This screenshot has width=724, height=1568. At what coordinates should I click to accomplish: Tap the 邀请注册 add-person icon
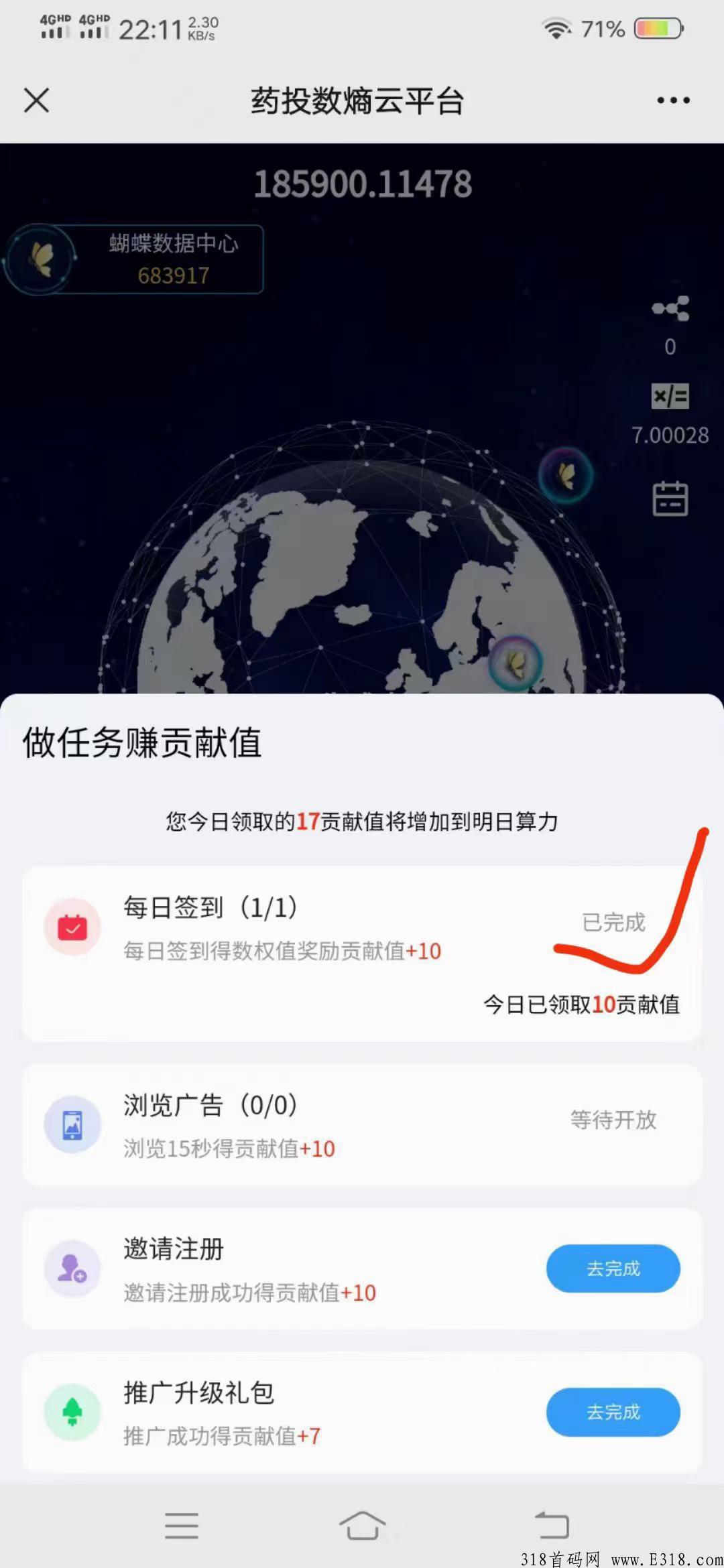pos(72,1268)
